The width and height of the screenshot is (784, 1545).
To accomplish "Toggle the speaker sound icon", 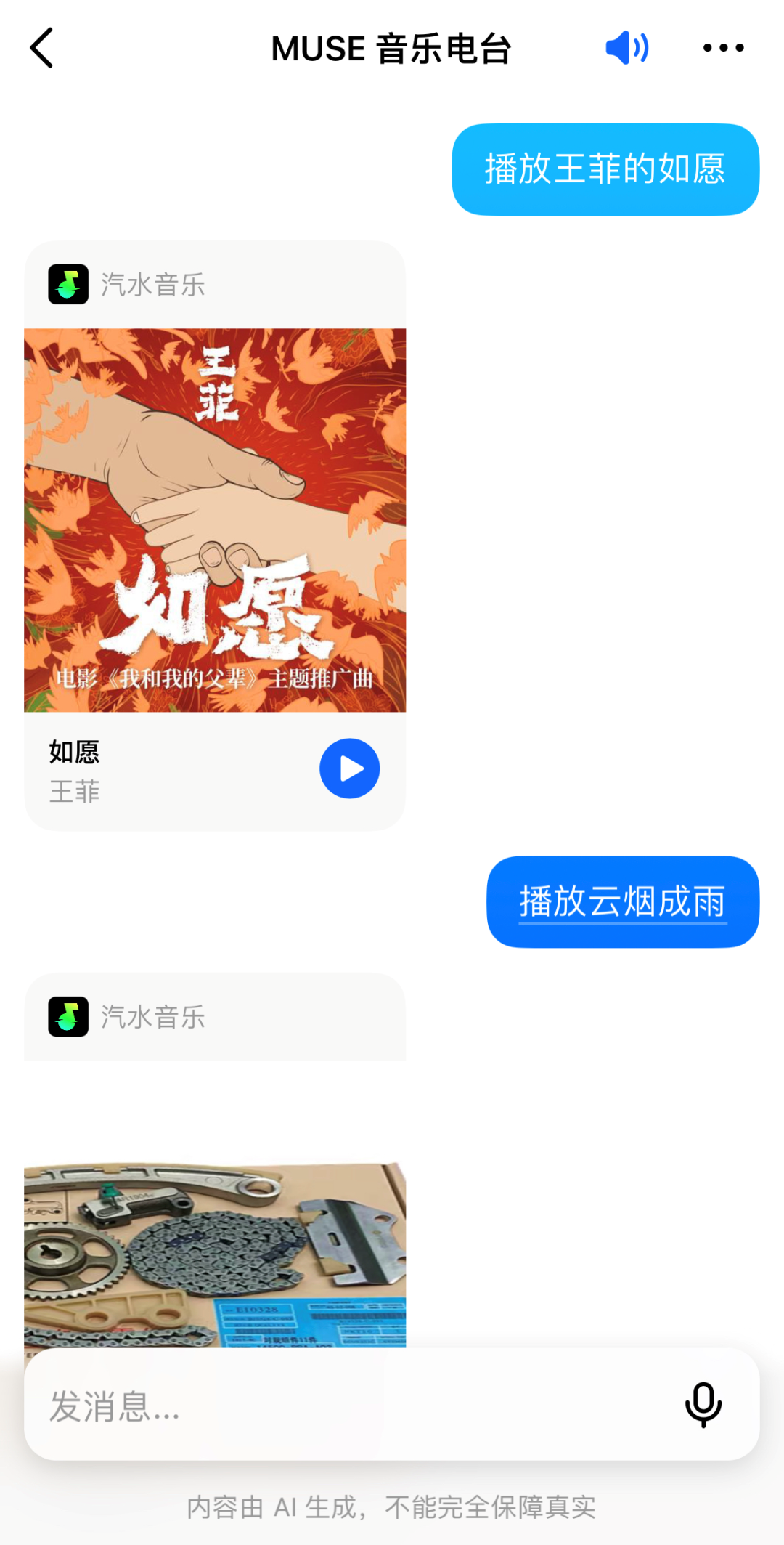I will (x=626, y=48).
